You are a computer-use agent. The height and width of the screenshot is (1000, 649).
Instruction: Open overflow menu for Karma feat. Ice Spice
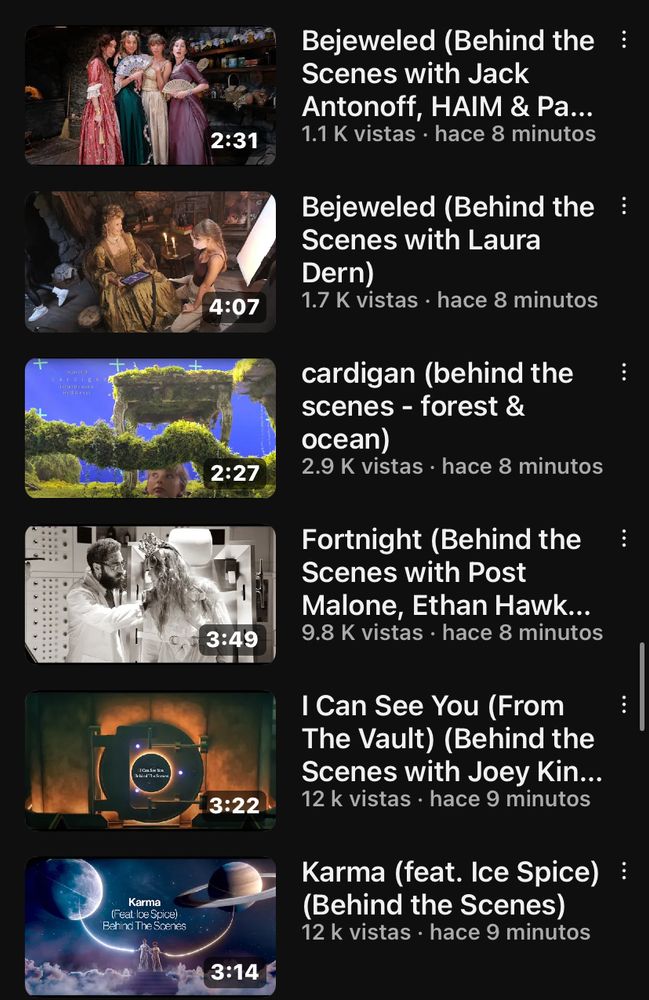[624, 870]
